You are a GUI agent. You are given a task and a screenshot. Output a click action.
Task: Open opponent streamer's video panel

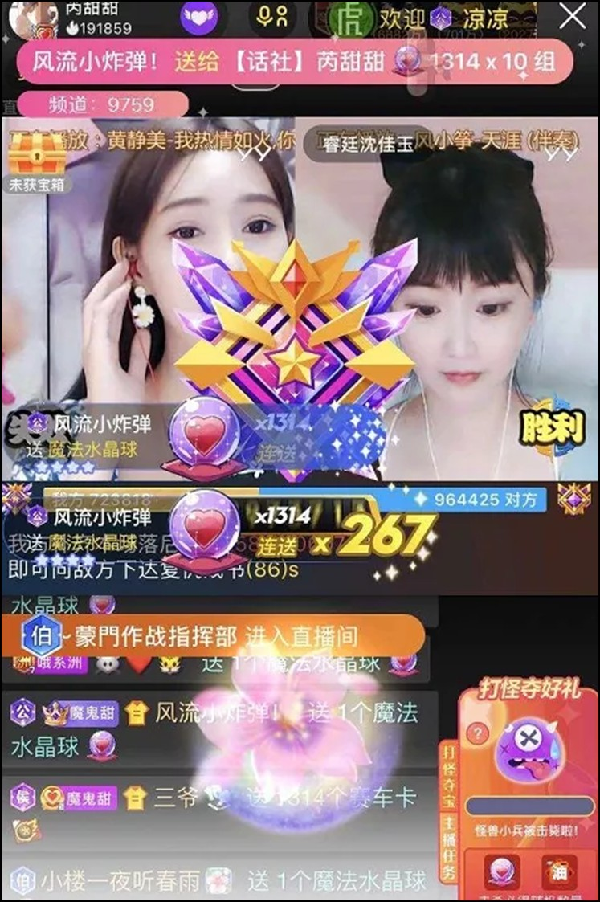[450, 300]
